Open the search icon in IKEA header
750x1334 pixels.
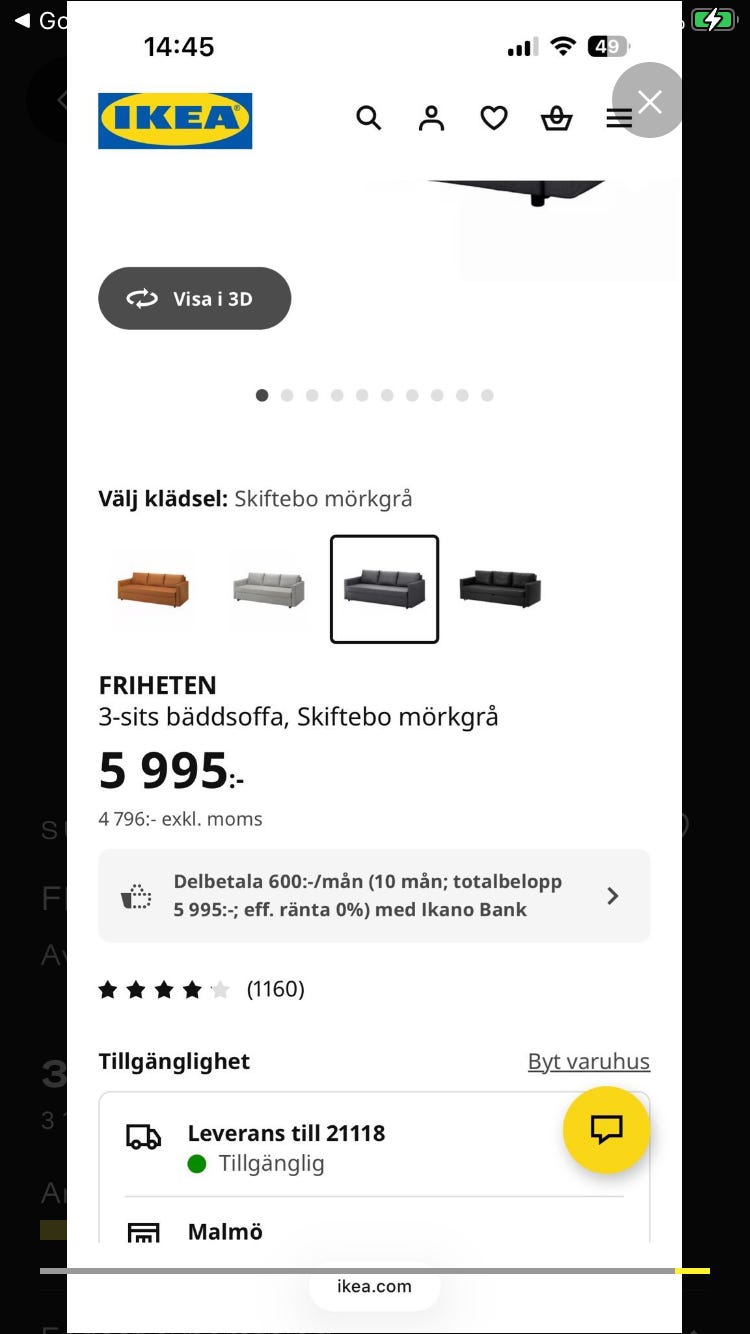tap(369, 118)
